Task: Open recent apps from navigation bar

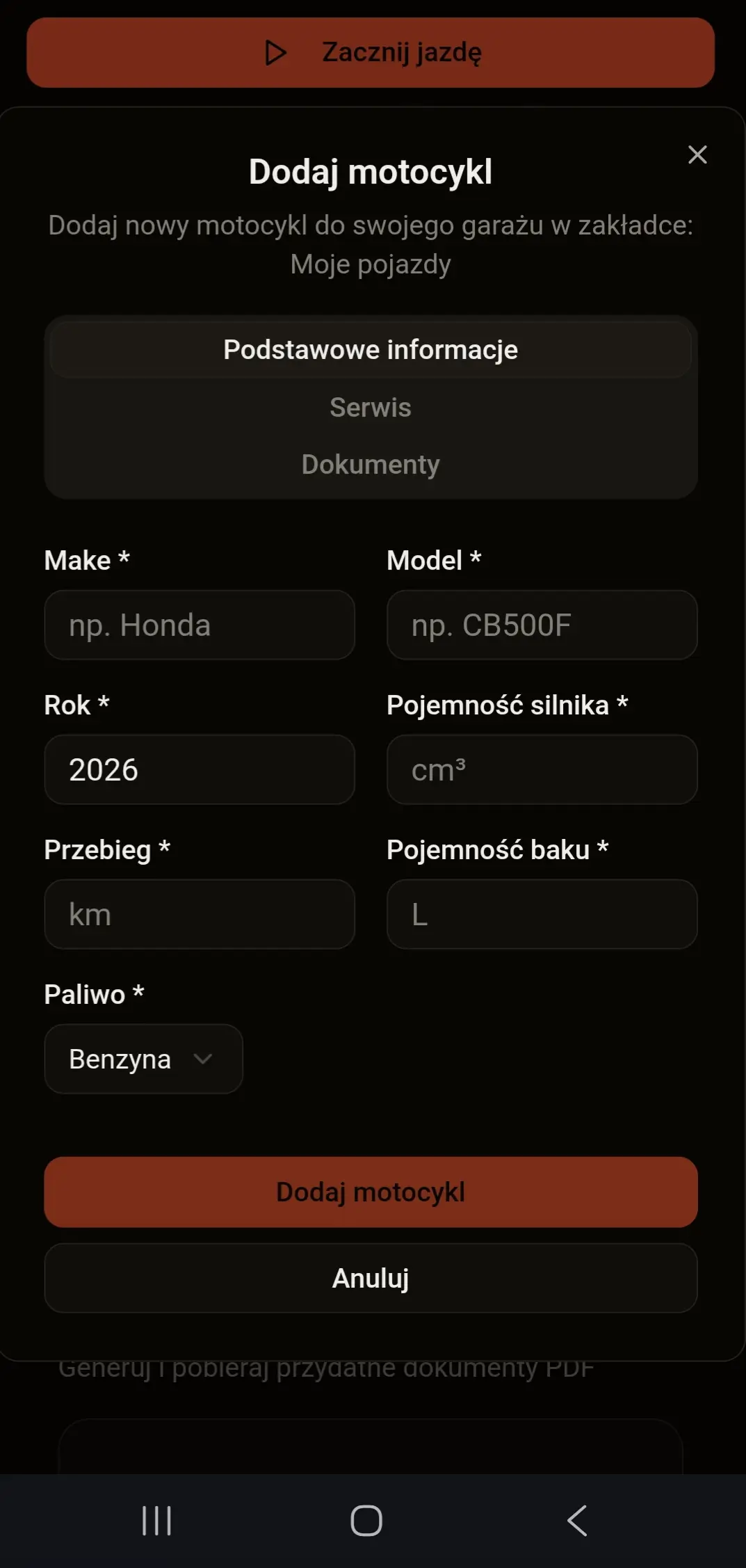Action: pos(156,1521)
